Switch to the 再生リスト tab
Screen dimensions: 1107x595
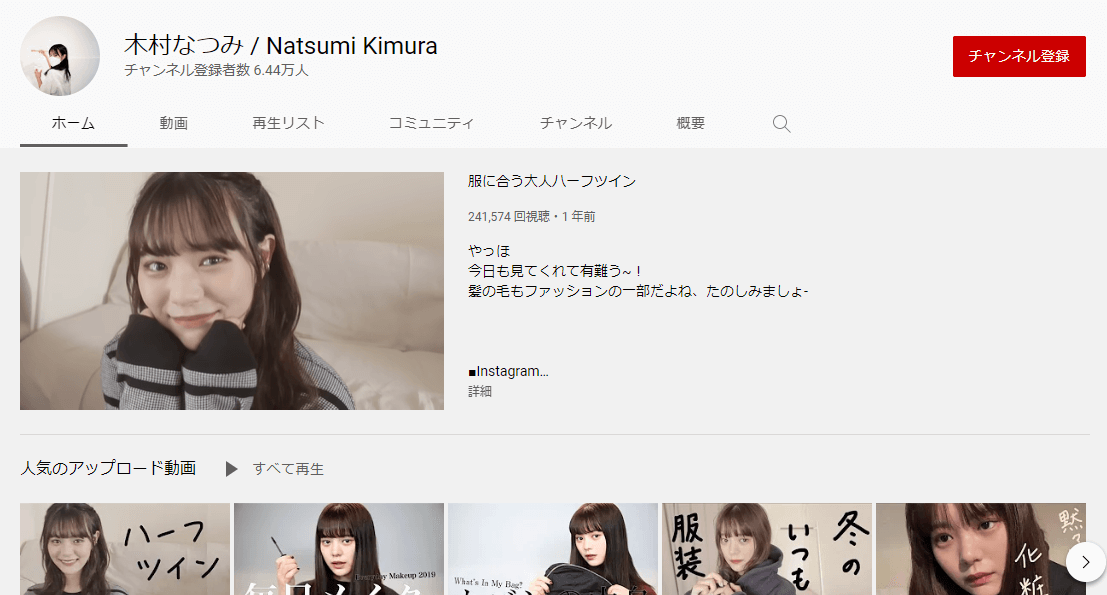click(x=288, y=124)
